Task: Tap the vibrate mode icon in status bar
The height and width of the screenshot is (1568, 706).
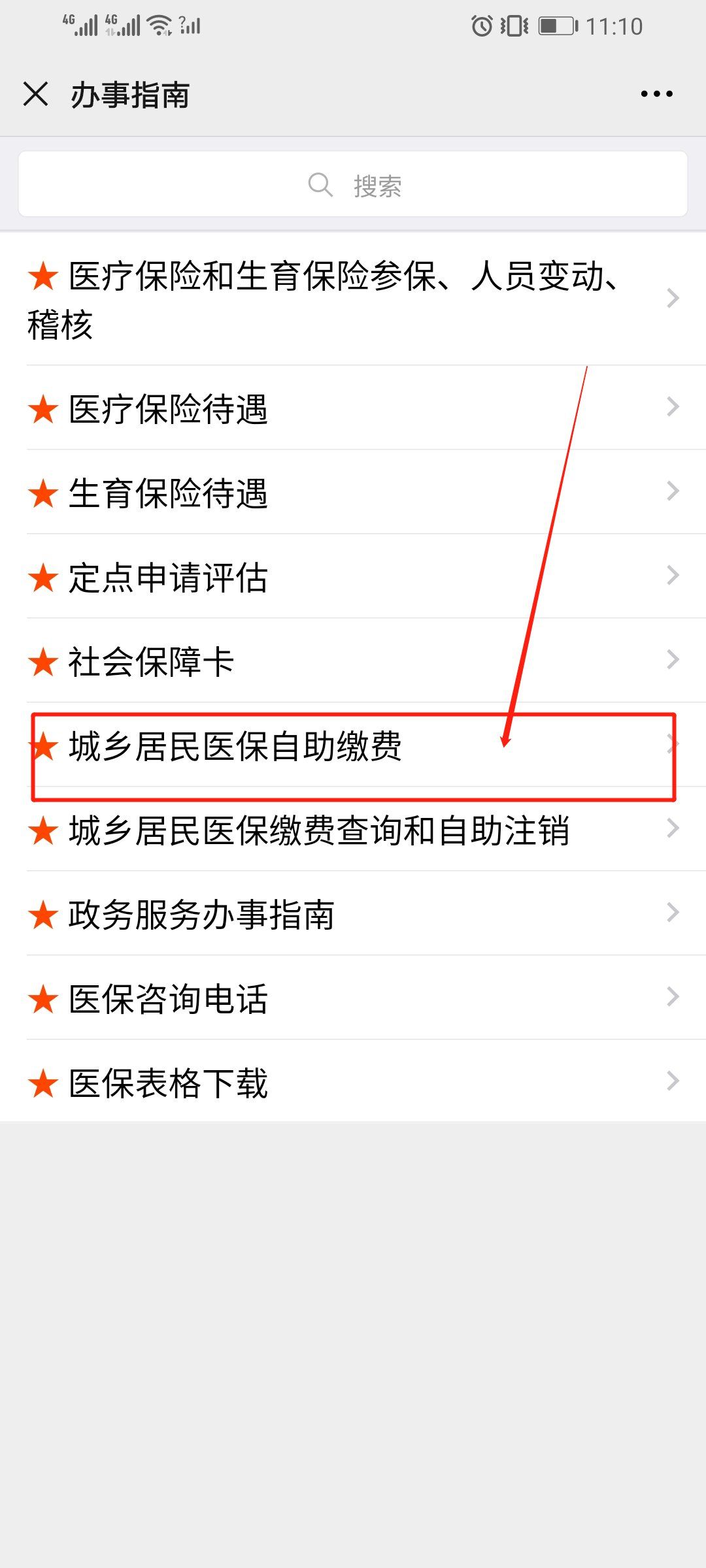Action: click(x=514, y=25)
